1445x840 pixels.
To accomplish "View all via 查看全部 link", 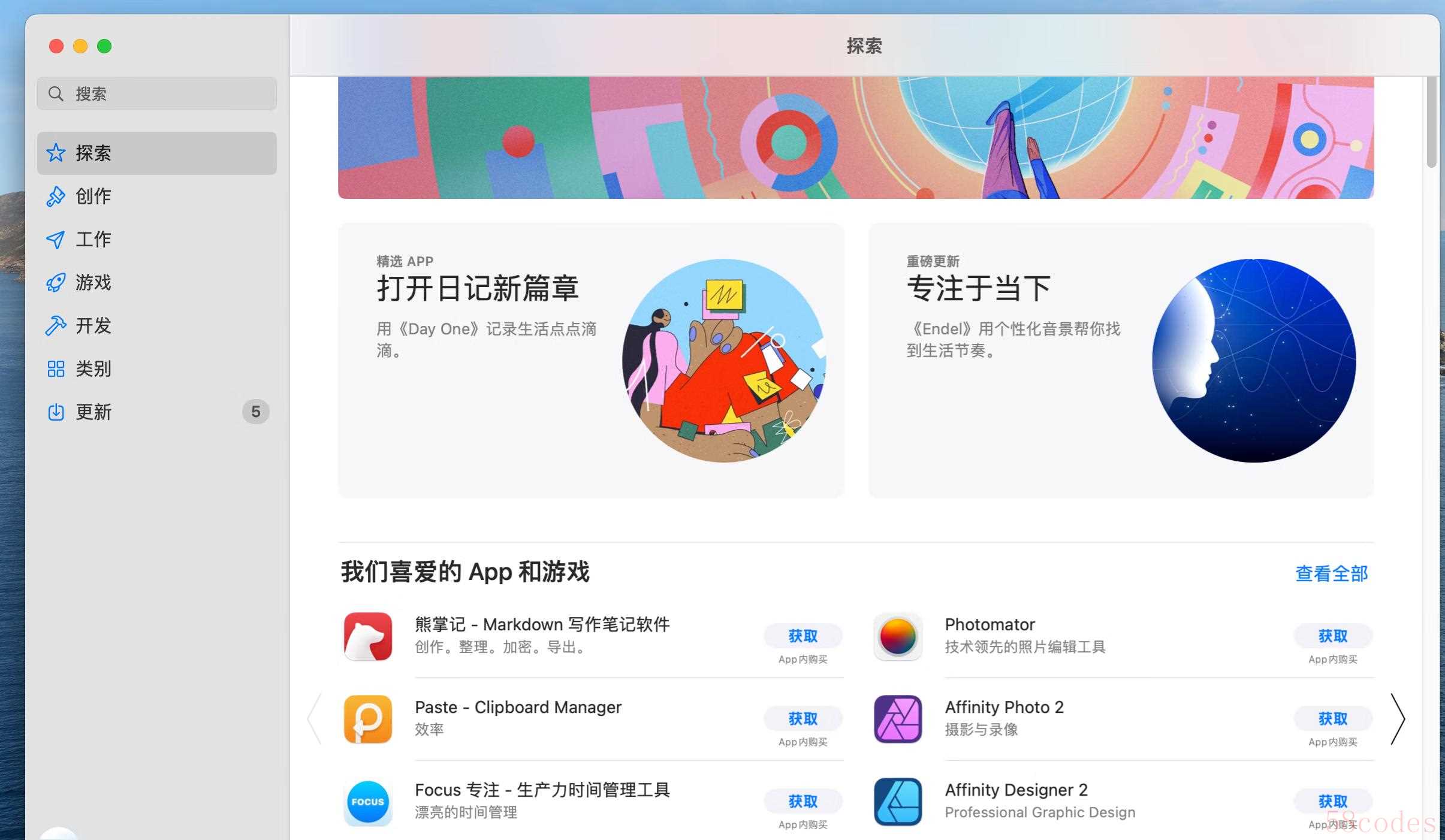I will 1331,573.
